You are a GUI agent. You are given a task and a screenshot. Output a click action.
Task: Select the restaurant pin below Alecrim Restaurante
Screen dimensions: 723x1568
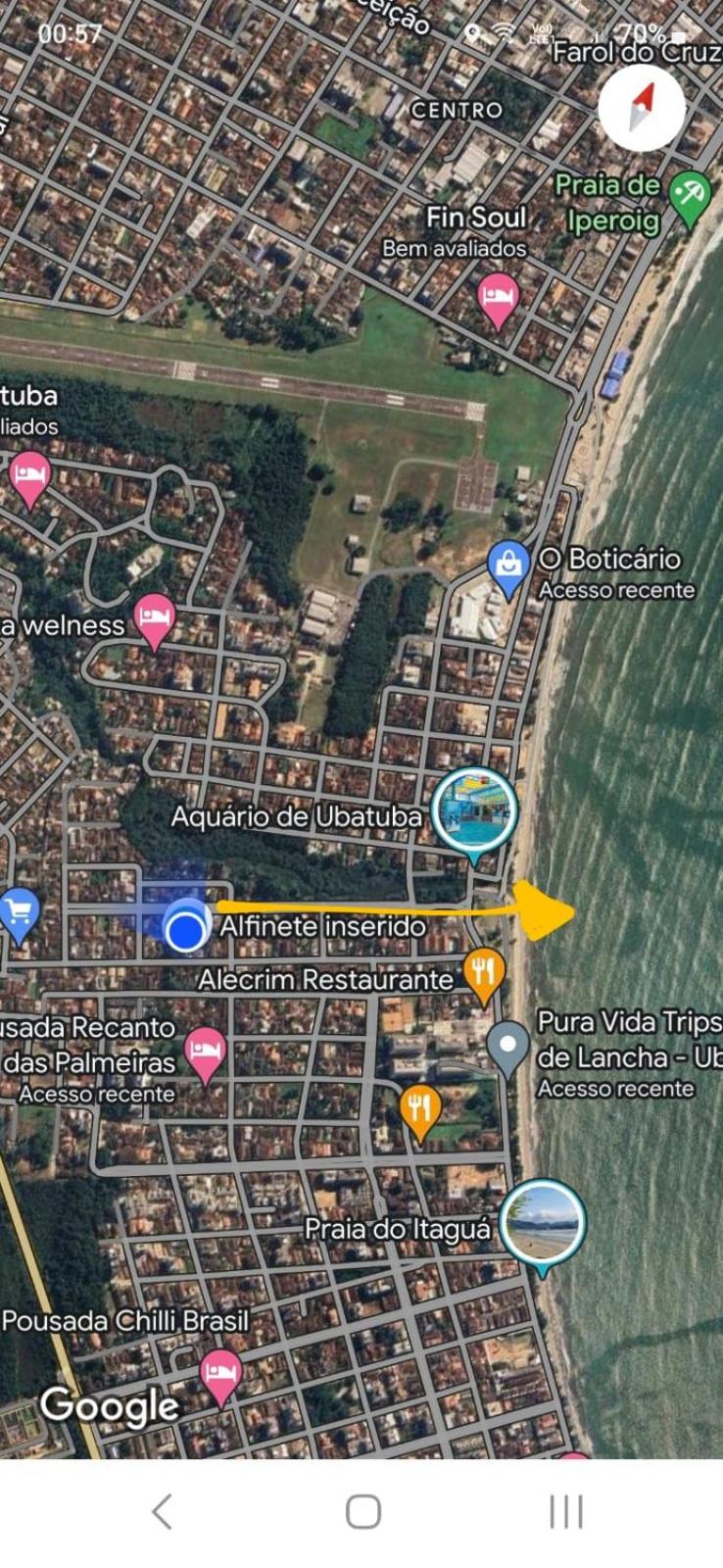click(420, 1112)
